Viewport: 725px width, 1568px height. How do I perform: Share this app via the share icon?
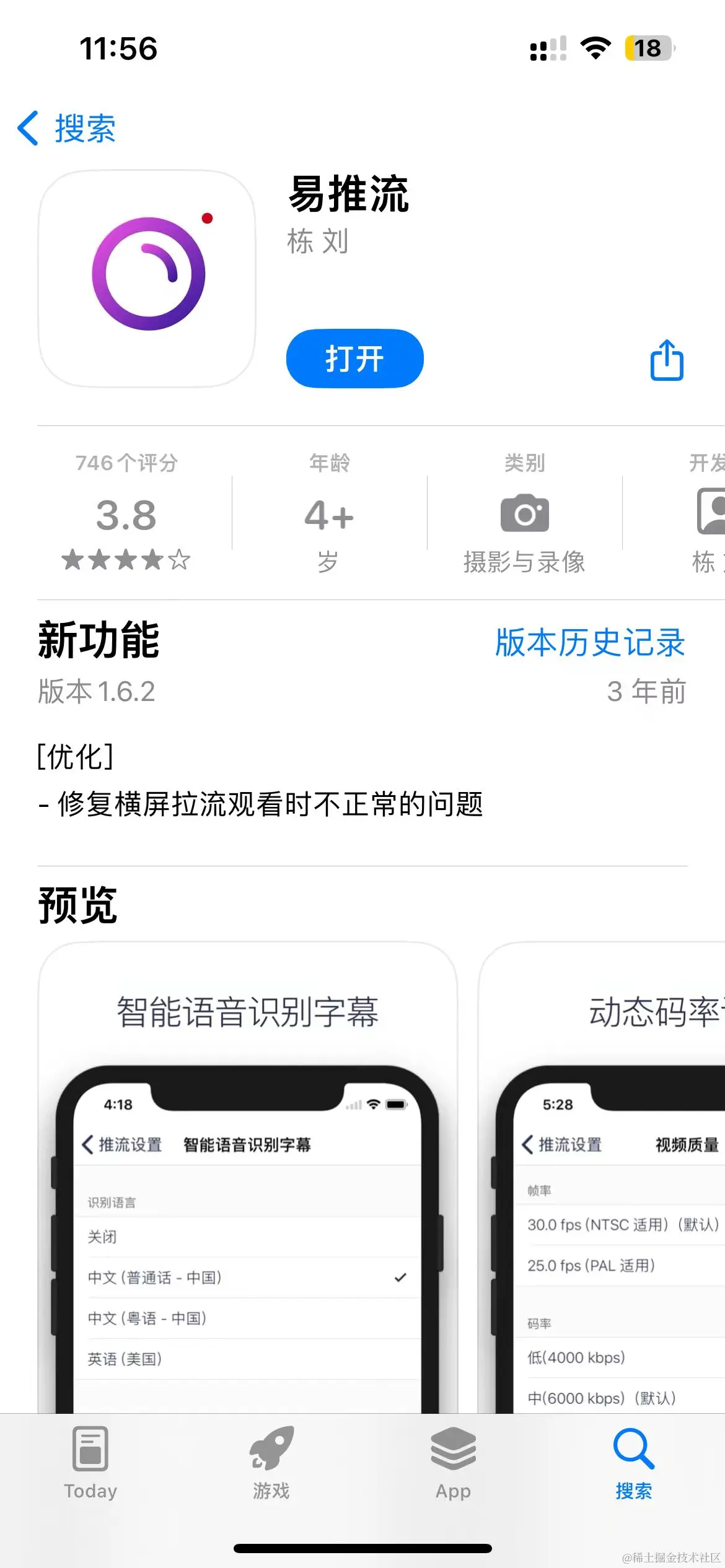[x=667, y=360]
